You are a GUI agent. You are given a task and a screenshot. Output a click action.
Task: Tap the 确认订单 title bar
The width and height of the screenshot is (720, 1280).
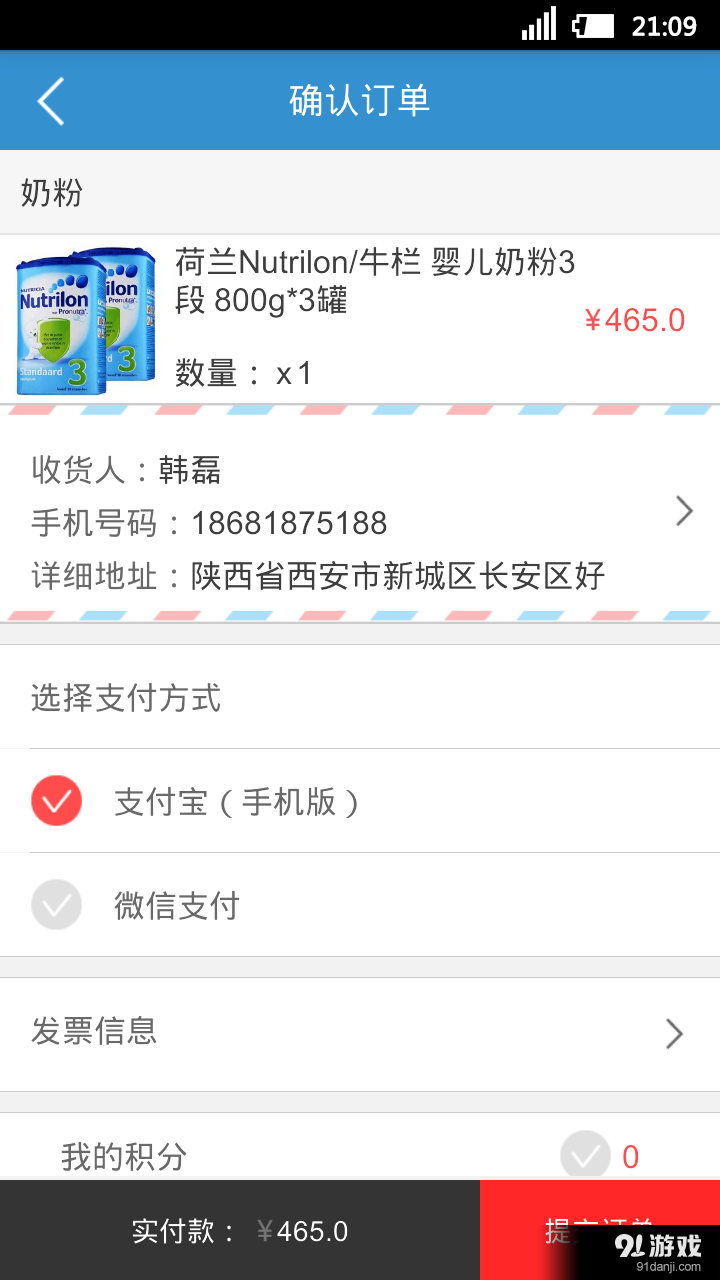(x=360, y=100)
